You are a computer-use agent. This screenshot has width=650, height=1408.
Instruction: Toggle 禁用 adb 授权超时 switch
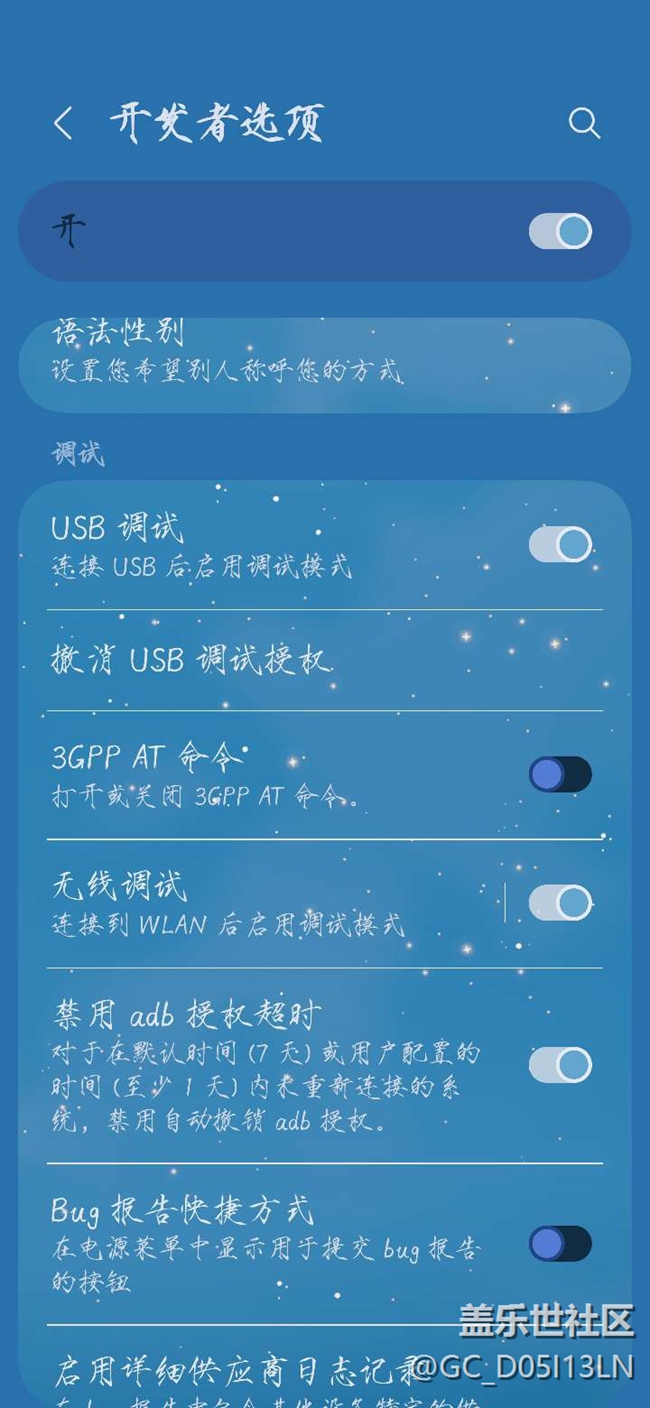coord(560,1065)
